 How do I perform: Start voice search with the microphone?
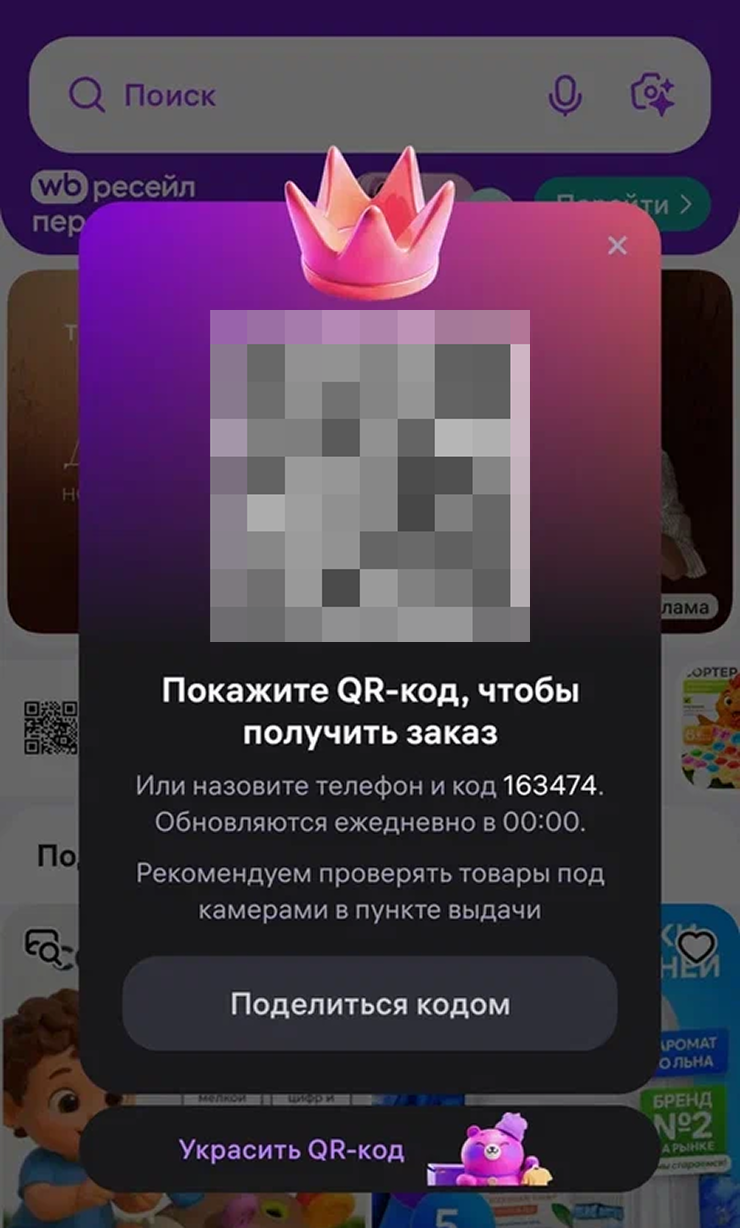coord(566,96)
